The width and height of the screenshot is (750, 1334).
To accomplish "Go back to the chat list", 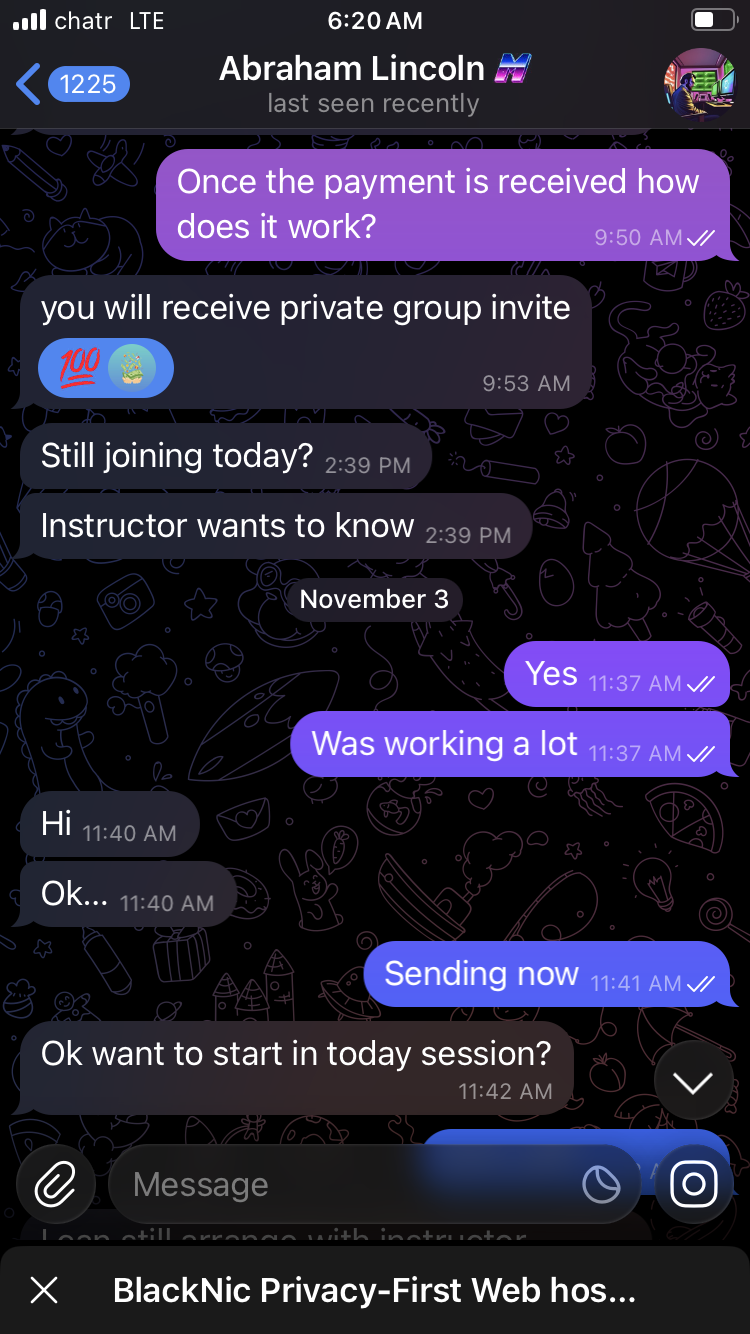I will pyautogui.click(x=30, y=85).
